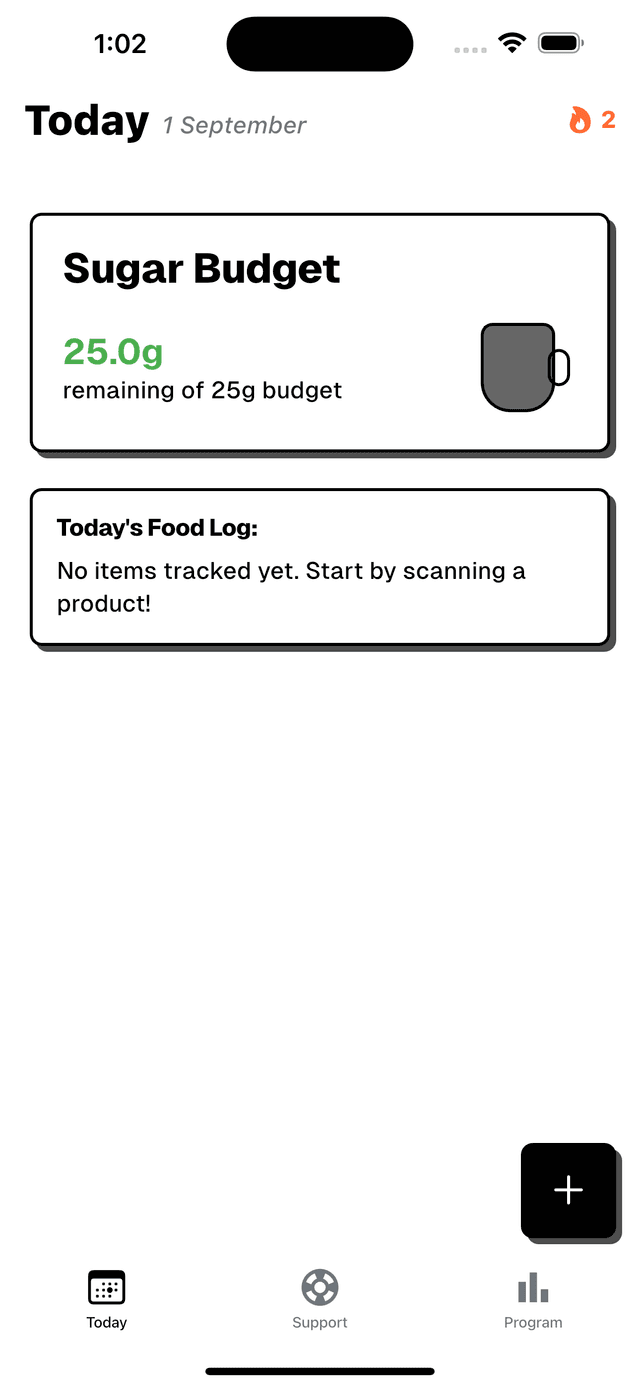Image resolution: width=640 pixels, height=1387 pixels.
Task: Tap the plus button to add food
Action: click(568, 1190)
